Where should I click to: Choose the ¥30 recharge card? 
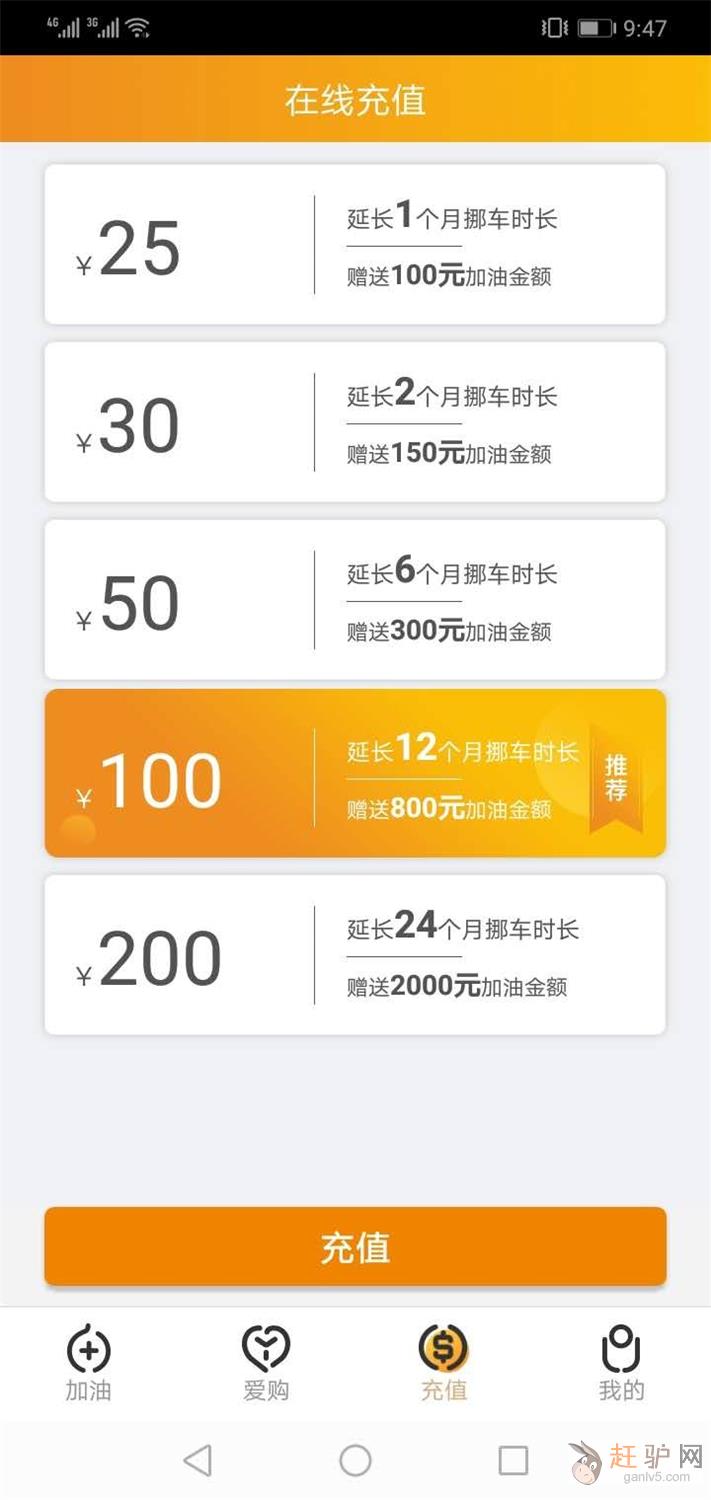point(355,422)
